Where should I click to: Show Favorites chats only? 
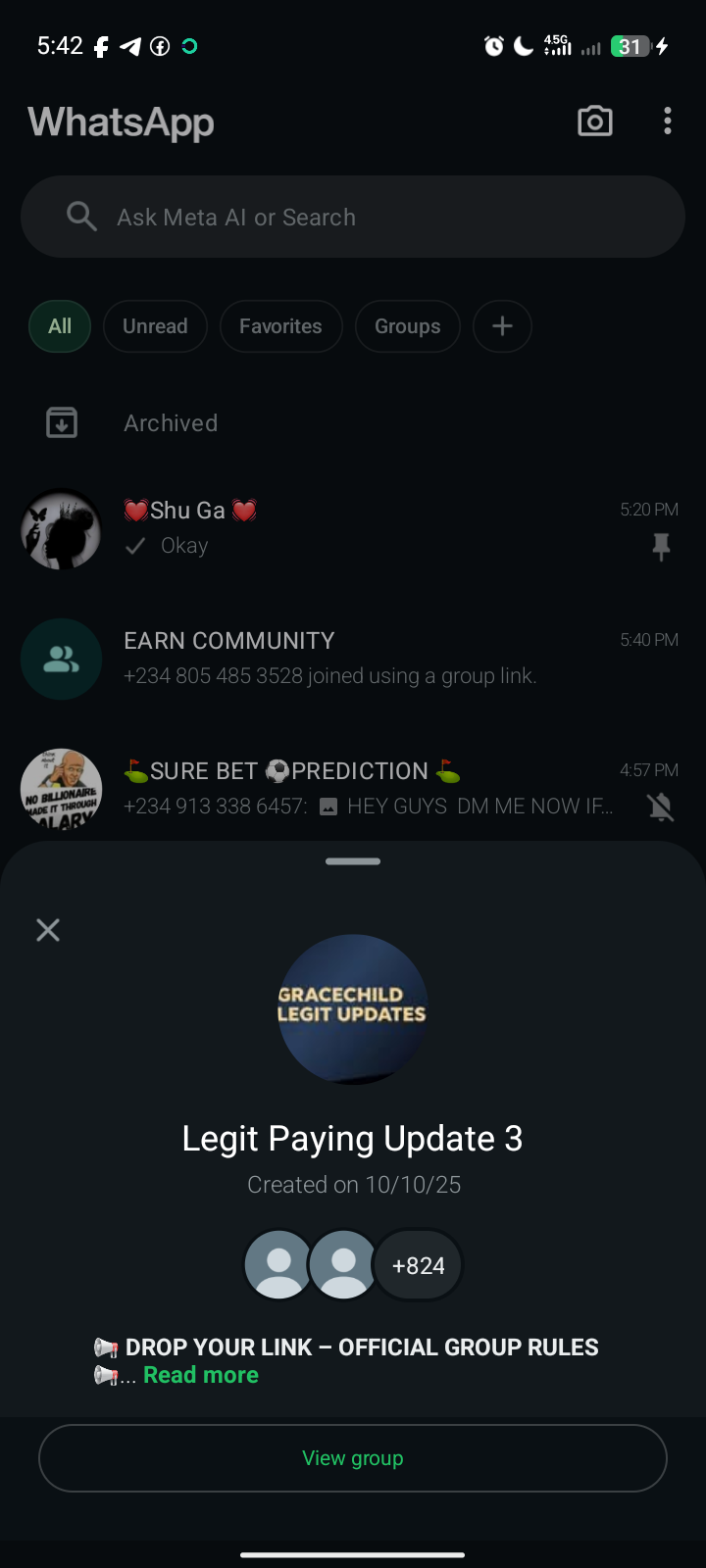point(280,326)
